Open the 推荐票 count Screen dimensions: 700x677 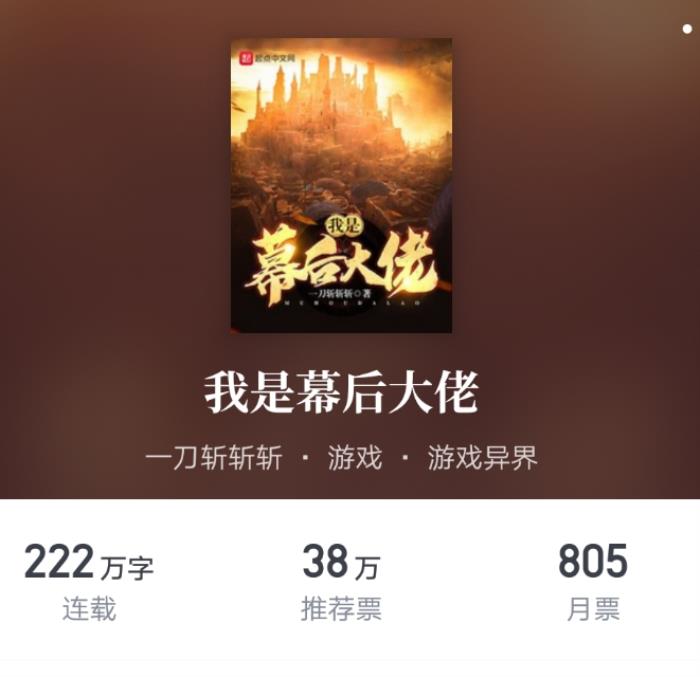point(341,582)
